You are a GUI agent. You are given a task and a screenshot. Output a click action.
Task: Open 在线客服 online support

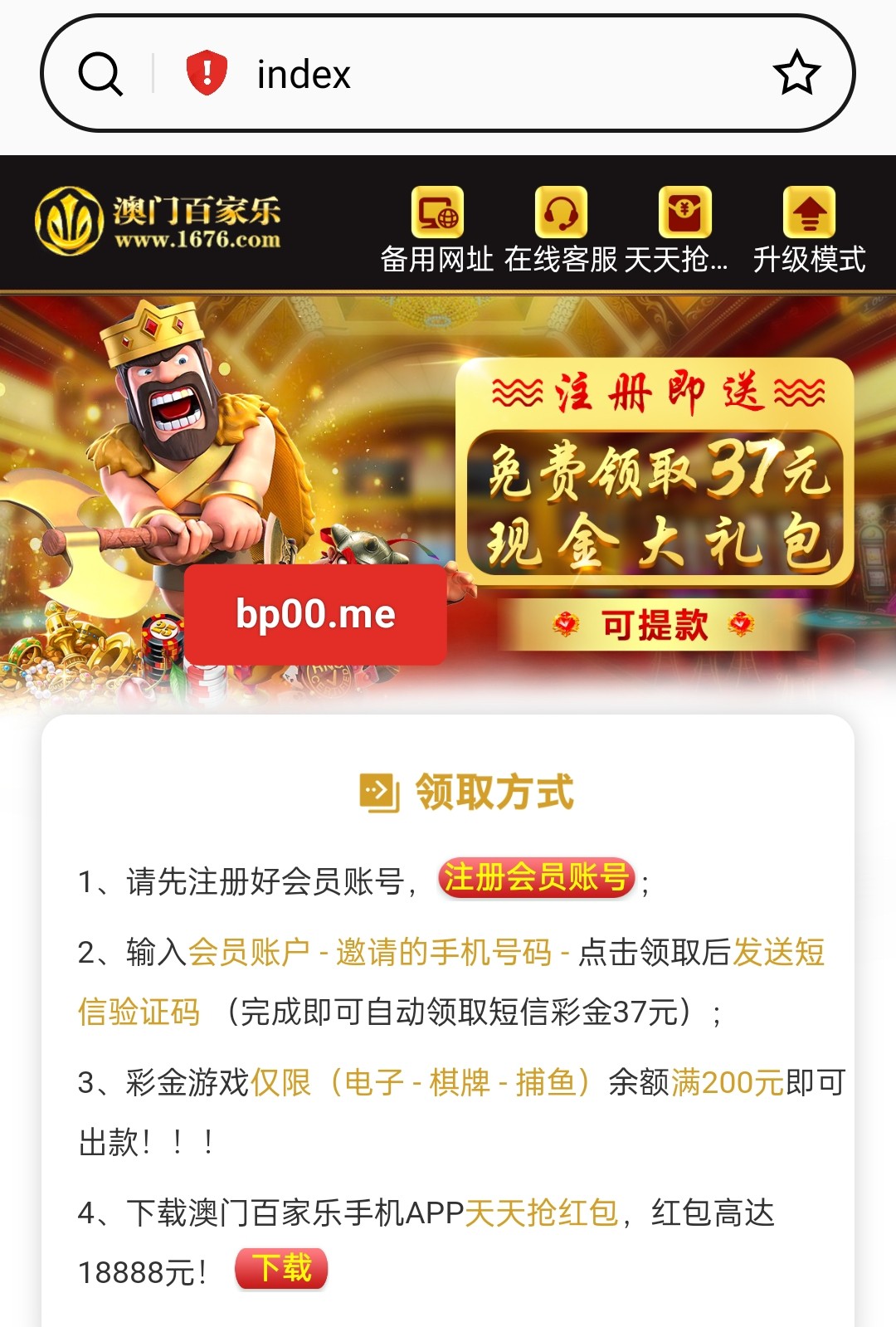(x=561, y=230)
